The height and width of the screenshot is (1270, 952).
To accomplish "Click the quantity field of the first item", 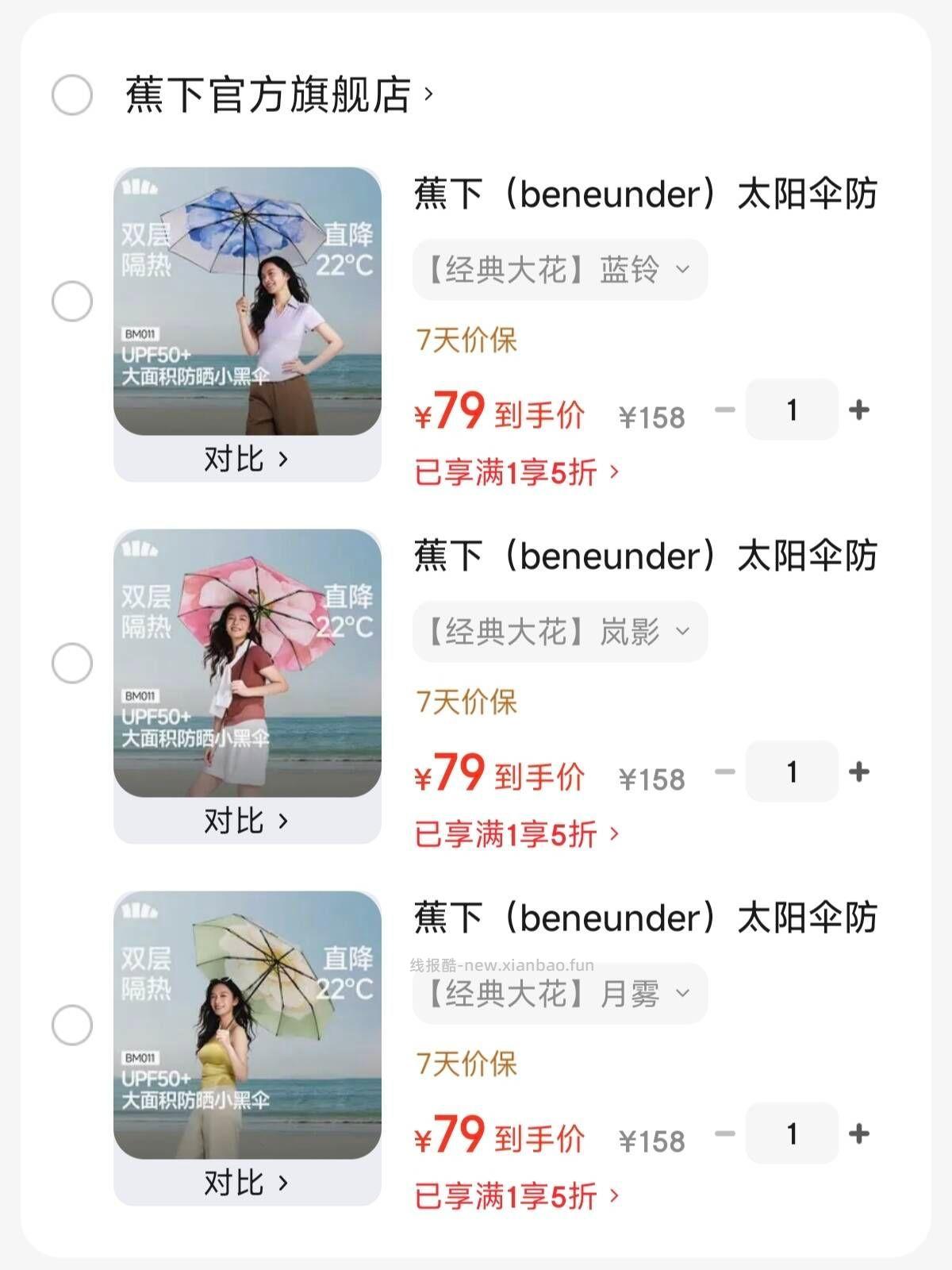I will click(x=793, y=410).
